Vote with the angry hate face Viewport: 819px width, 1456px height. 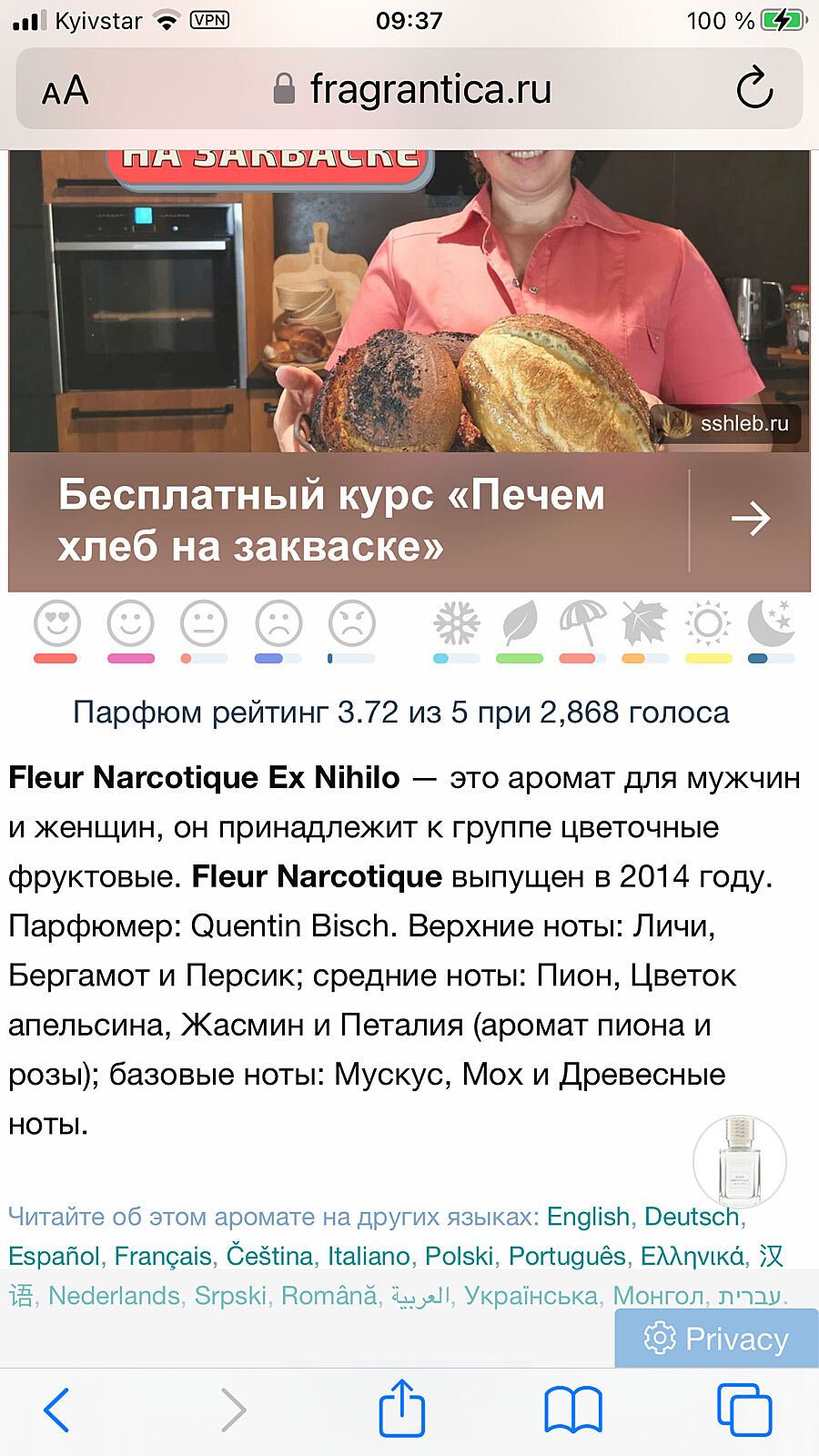point(351,624)
